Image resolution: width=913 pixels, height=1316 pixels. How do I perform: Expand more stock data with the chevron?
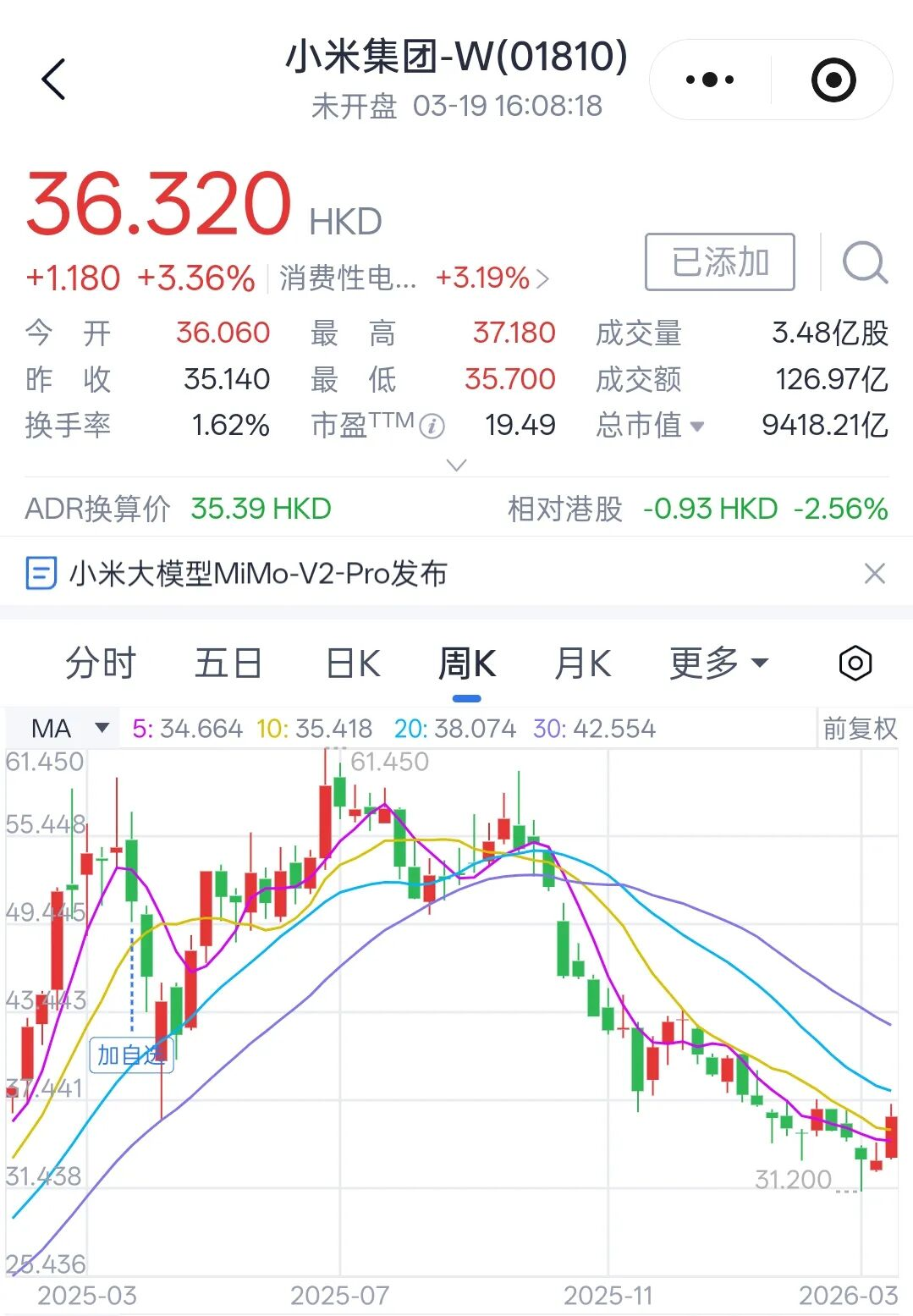click(456, 465)
